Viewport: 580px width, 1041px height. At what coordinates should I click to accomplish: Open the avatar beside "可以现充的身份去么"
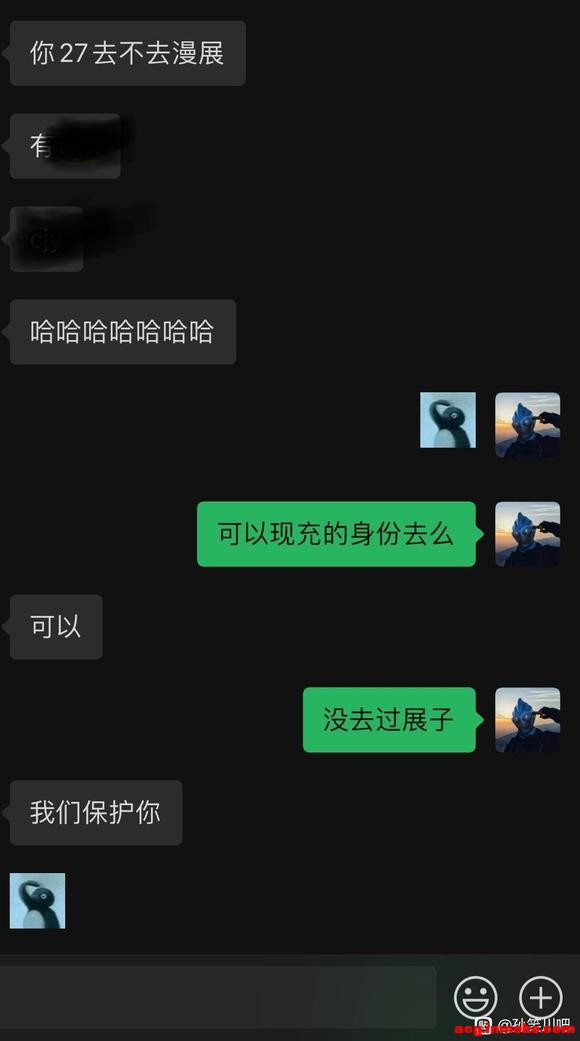(x=528, y=534)
